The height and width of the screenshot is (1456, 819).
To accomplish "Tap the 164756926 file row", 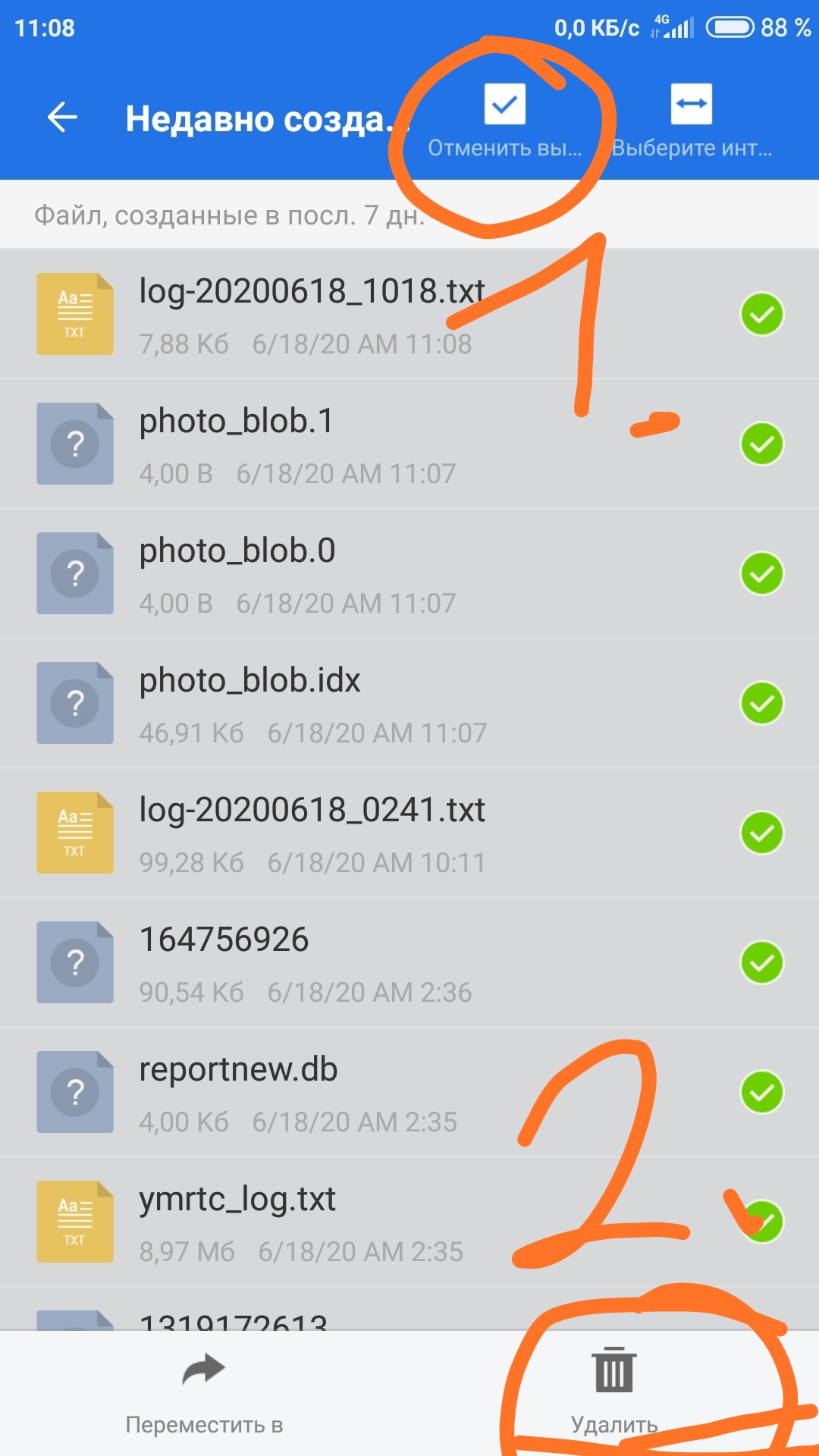I will pyautogui.click(x=341, y=963).
